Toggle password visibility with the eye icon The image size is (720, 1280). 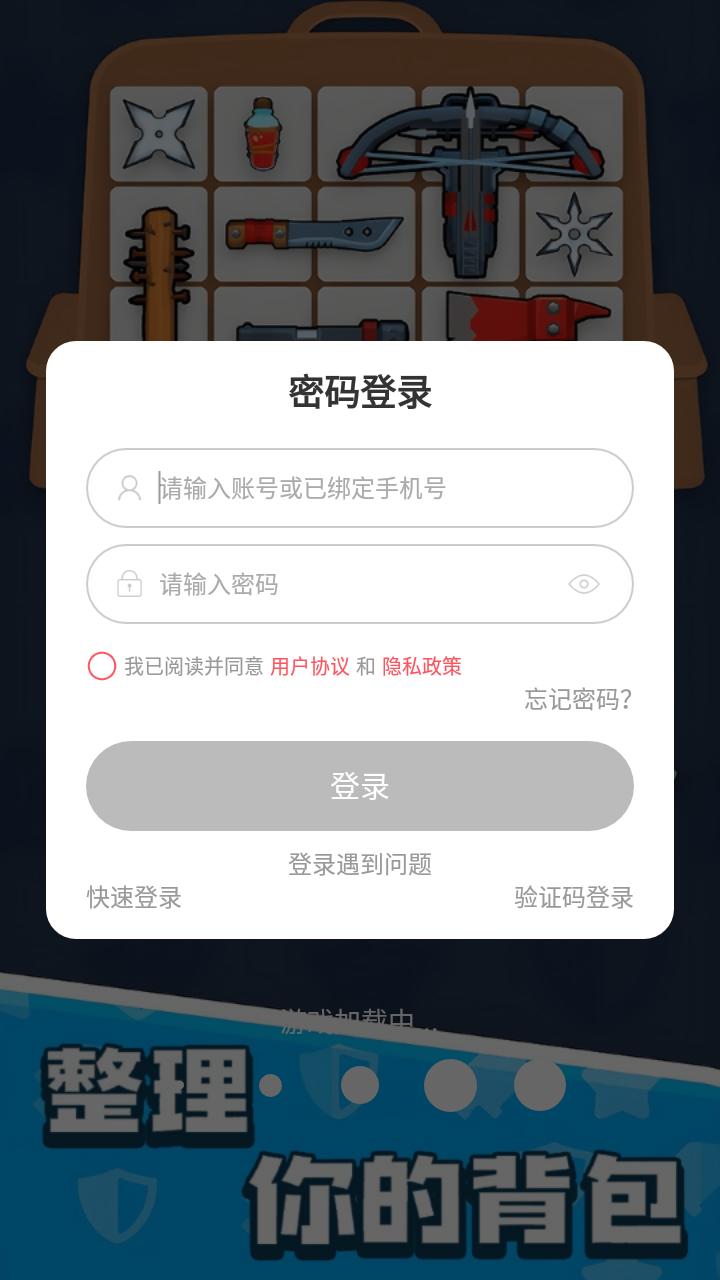[583, 583]
